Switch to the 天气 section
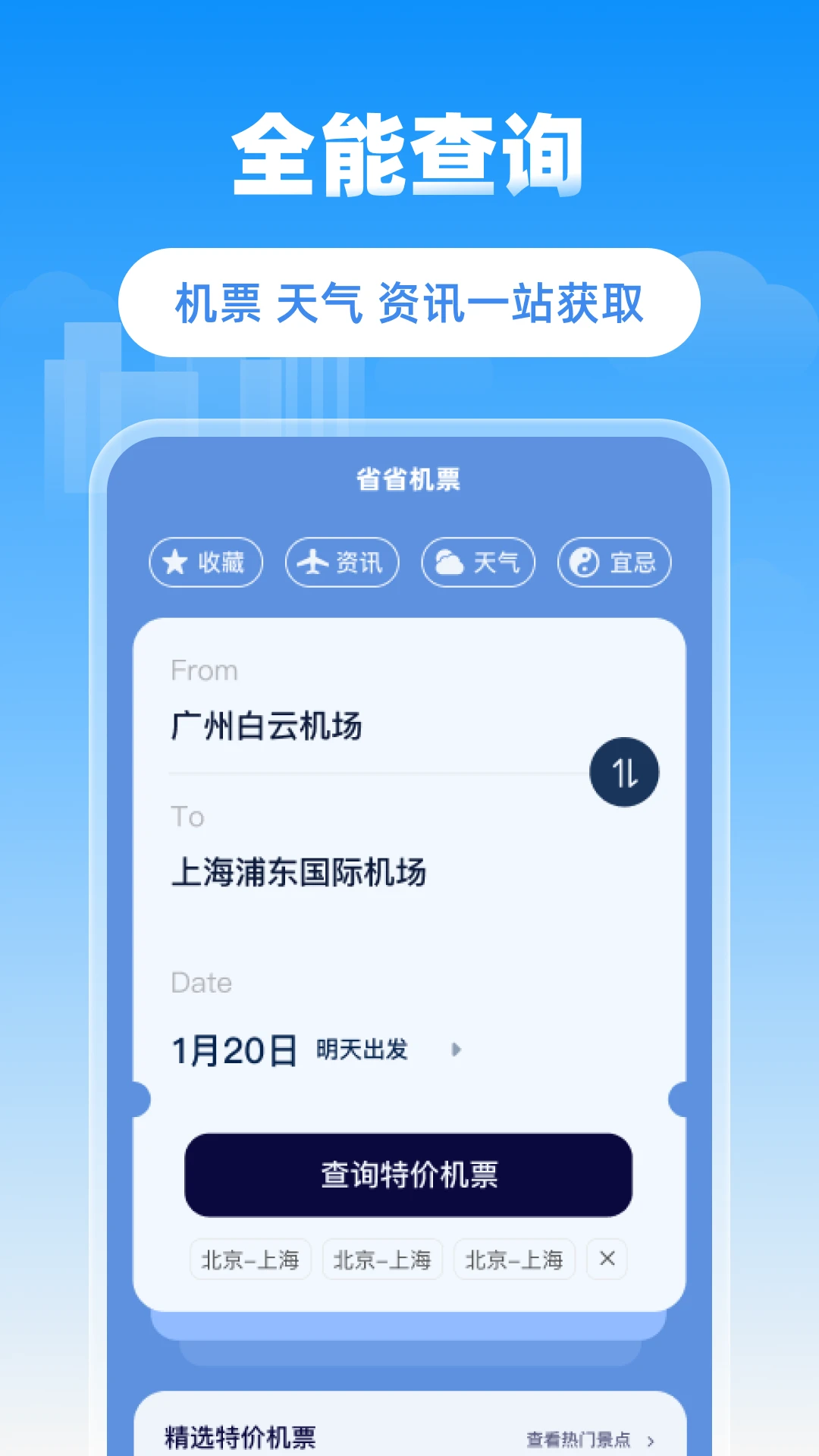 coord(479,561)
